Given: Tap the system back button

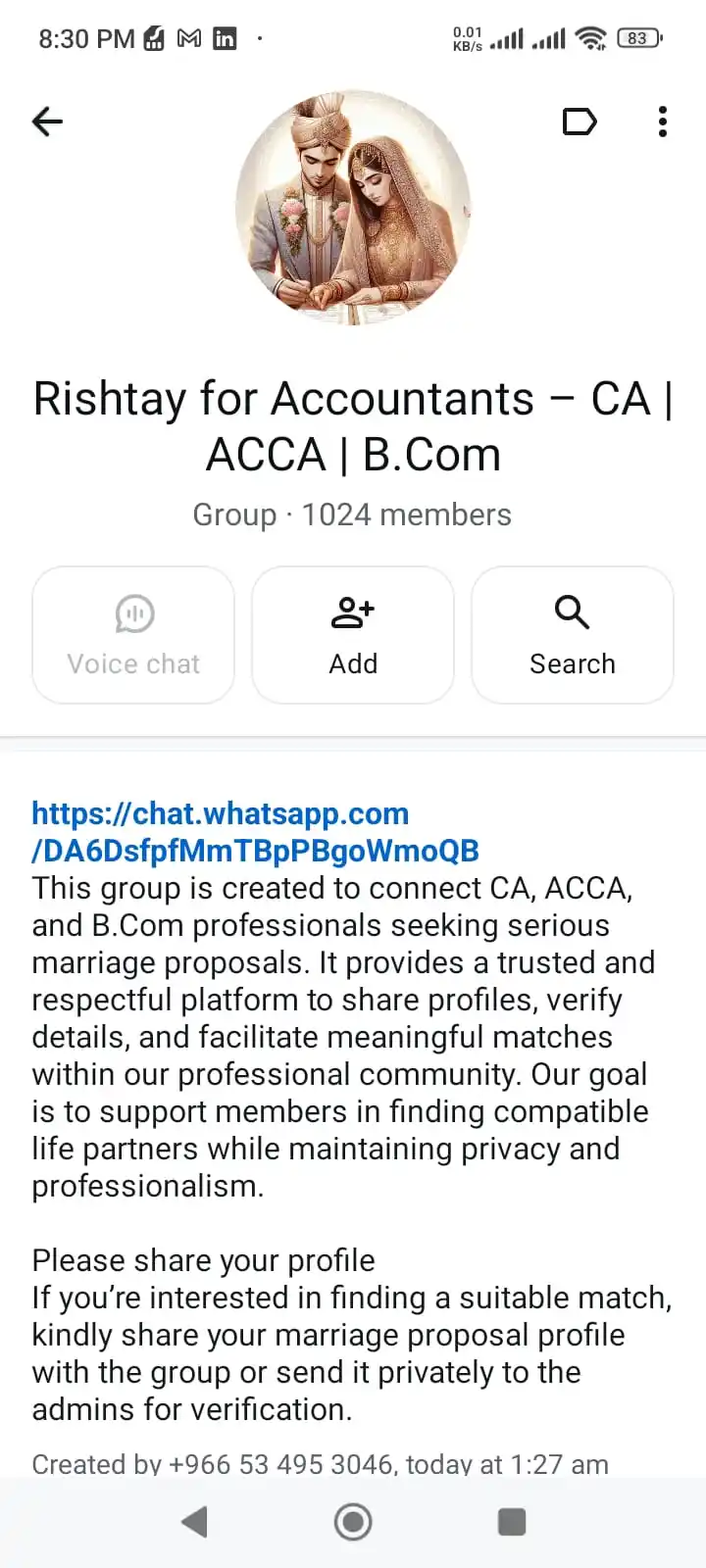Looking at the screenshot, I should tap(195, 1522).
